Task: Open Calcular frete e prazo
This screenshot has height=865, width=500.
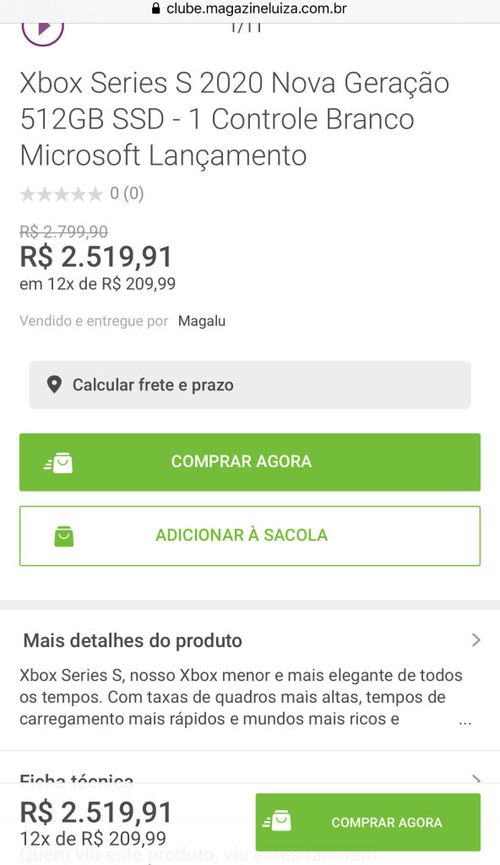Action: 250,385
